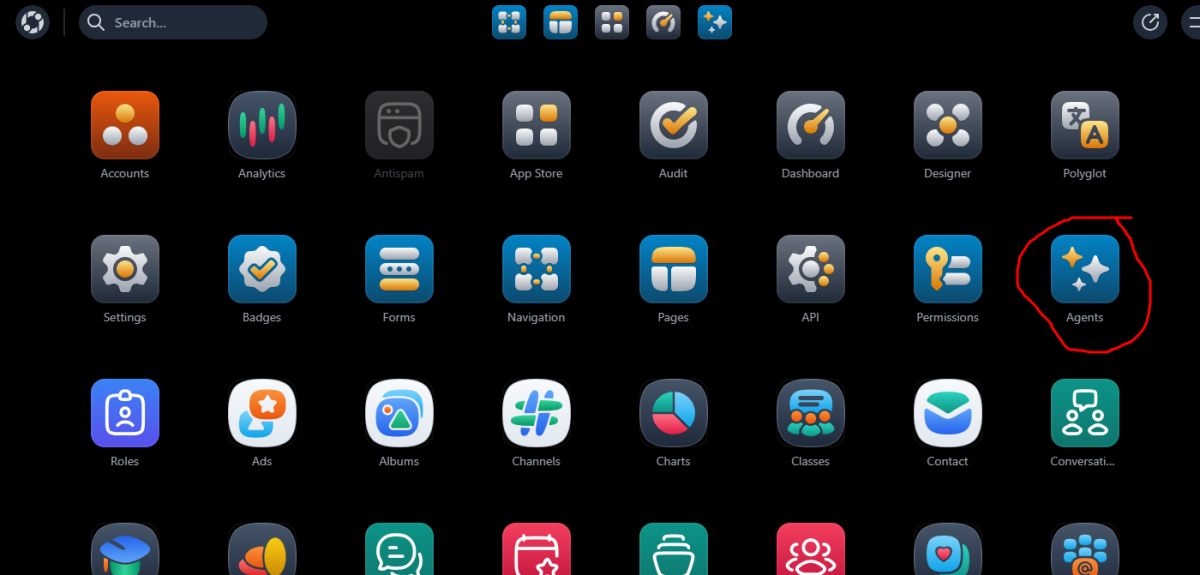Open the Badges app
Screen dimensions: 1200x575
click(262, 270)
